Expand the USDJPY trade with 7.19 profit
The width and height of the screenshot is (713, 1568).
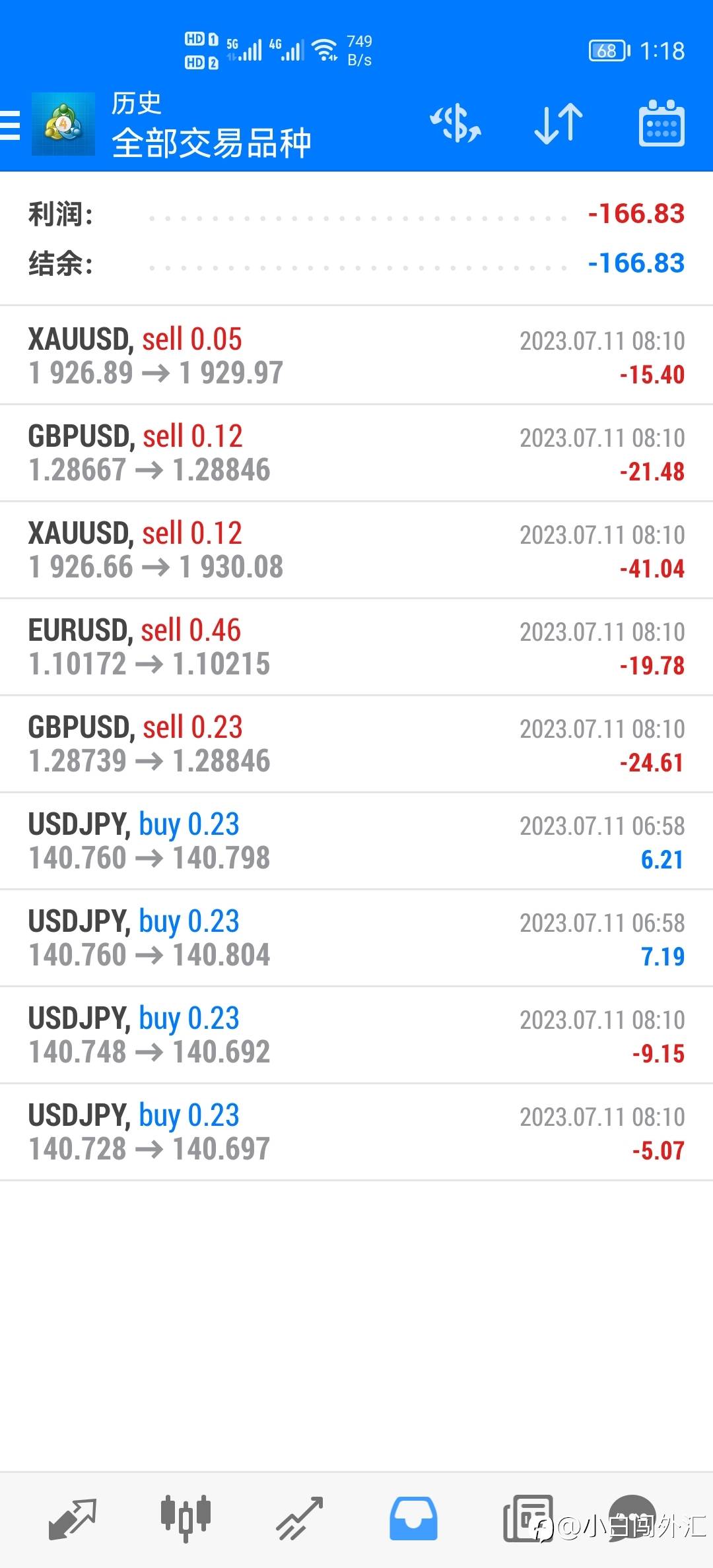356,938
